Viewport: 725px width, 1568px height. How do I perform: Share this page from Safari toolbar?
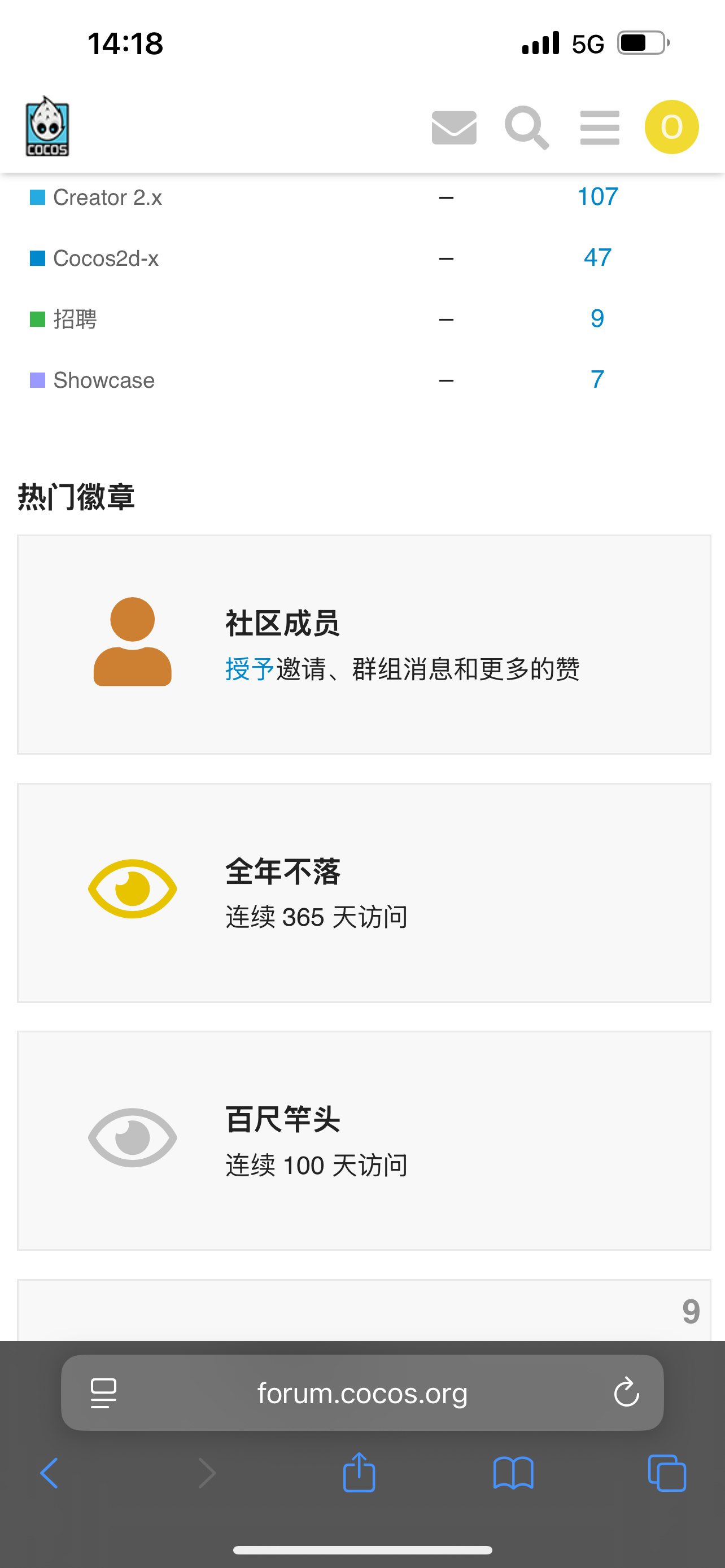pyautogui.click(x=359, y=1473)
